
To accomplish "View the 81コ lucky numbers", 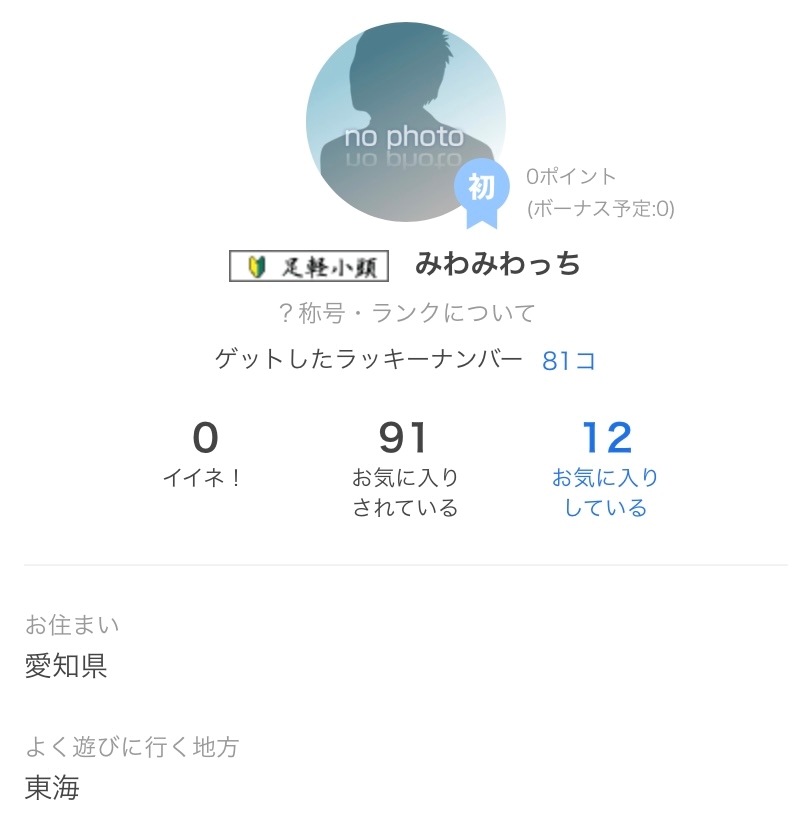I will pos(569,360).
